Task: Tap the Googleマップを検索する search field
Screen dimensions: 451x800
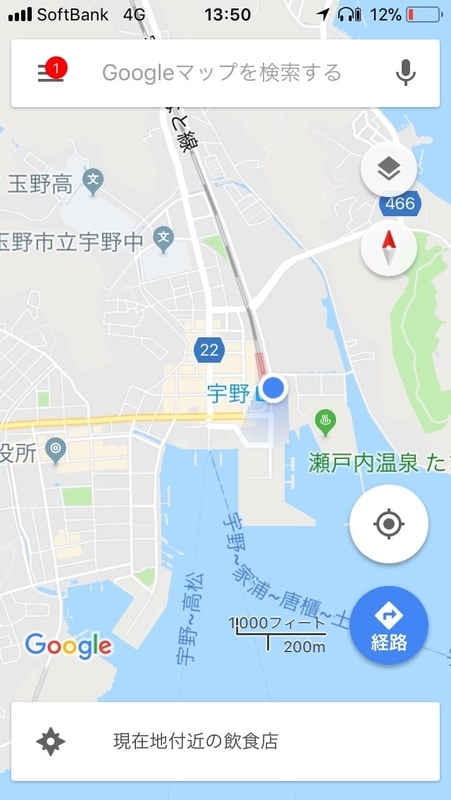Action: click(222, 72)
